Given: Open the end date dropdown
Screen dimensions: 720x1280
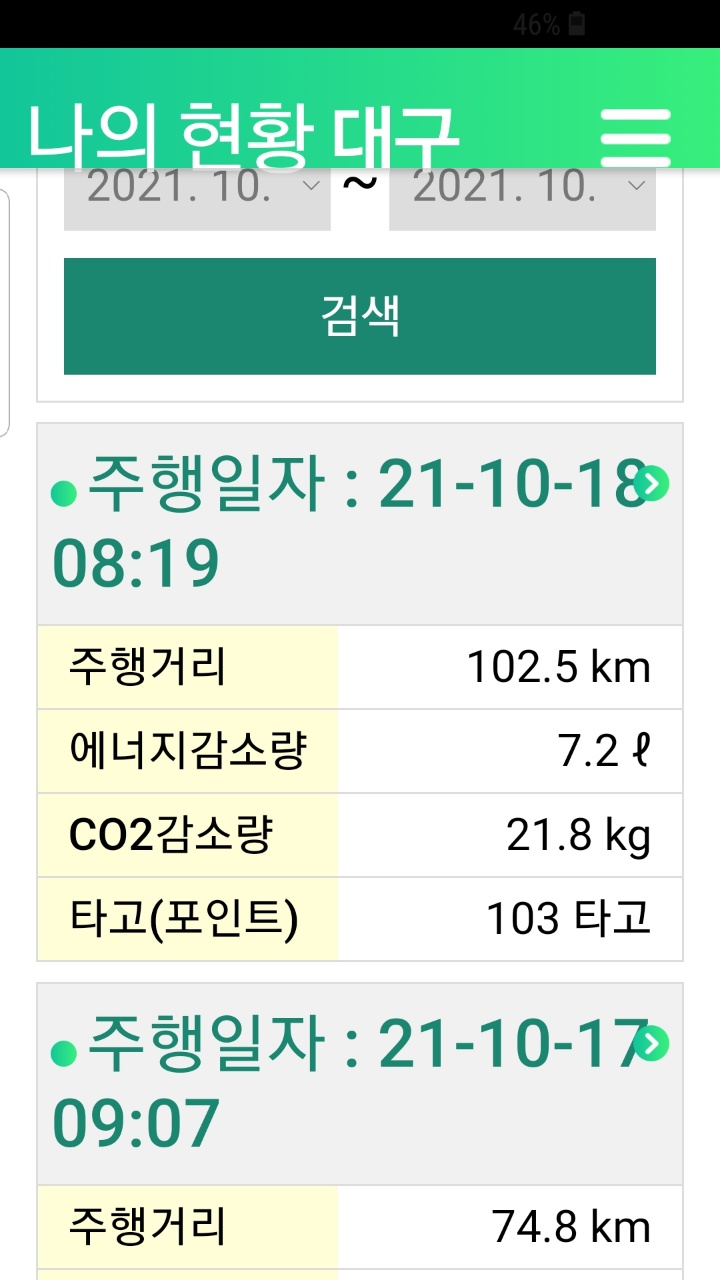Looking at the screenshot, I should [x=522, y=198].
